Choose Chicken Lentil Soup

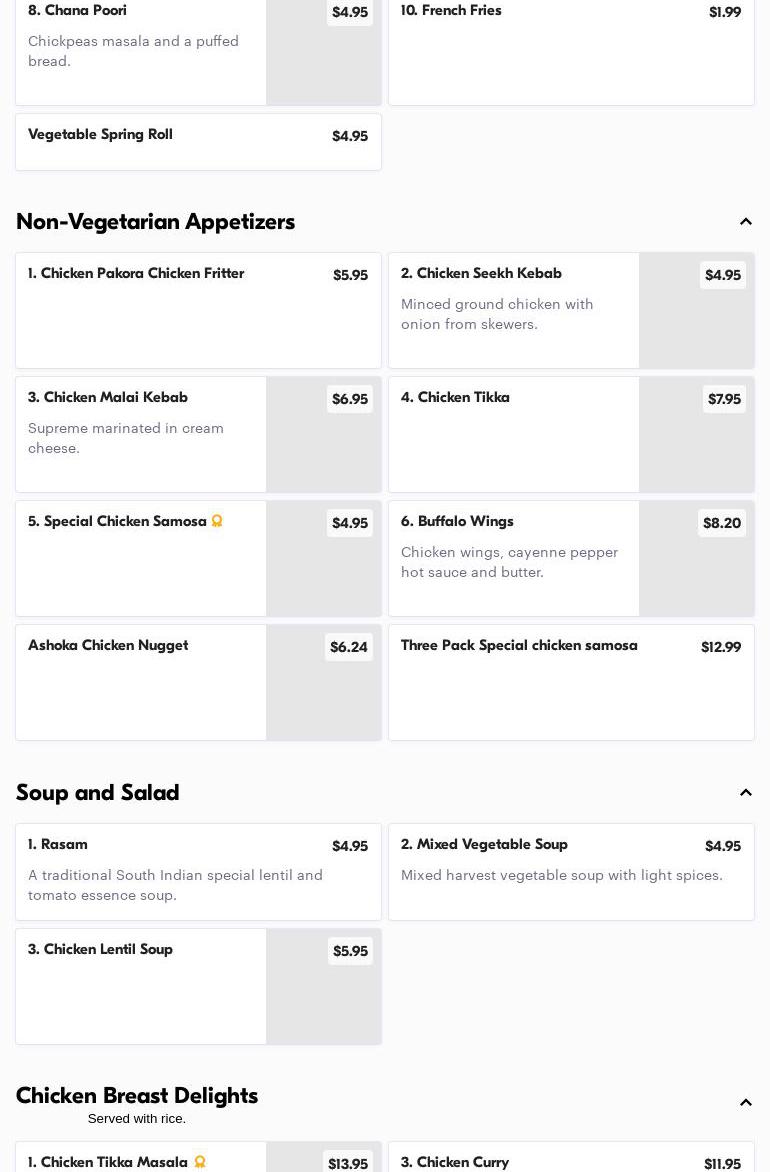pos(140,986)
